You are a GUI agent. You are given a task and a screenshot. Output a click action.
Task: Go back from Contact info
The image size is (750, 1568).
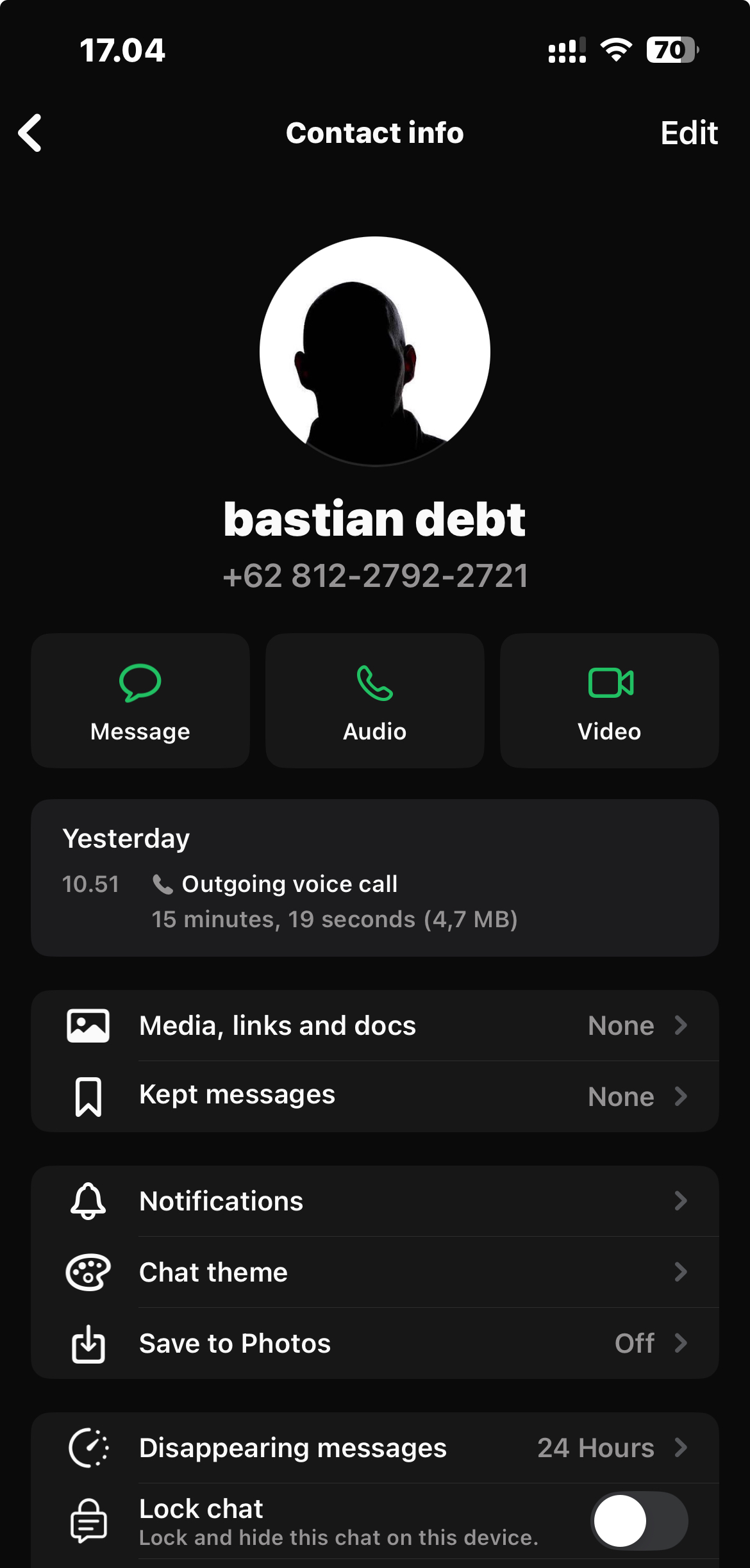30,133
